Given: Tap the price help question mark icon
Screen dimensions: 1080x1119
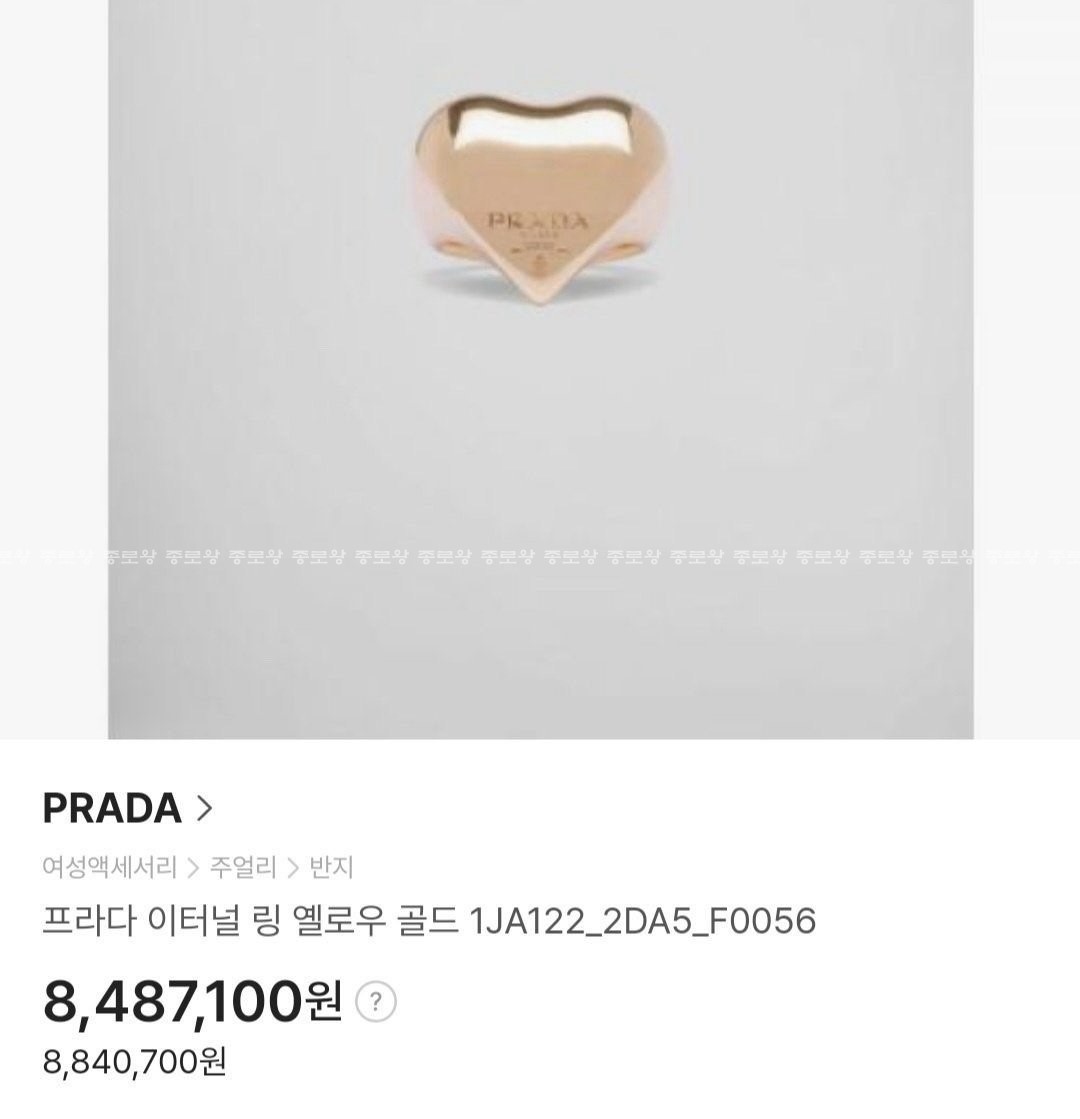Looking at the screenshot, I should coord(376,1001).
